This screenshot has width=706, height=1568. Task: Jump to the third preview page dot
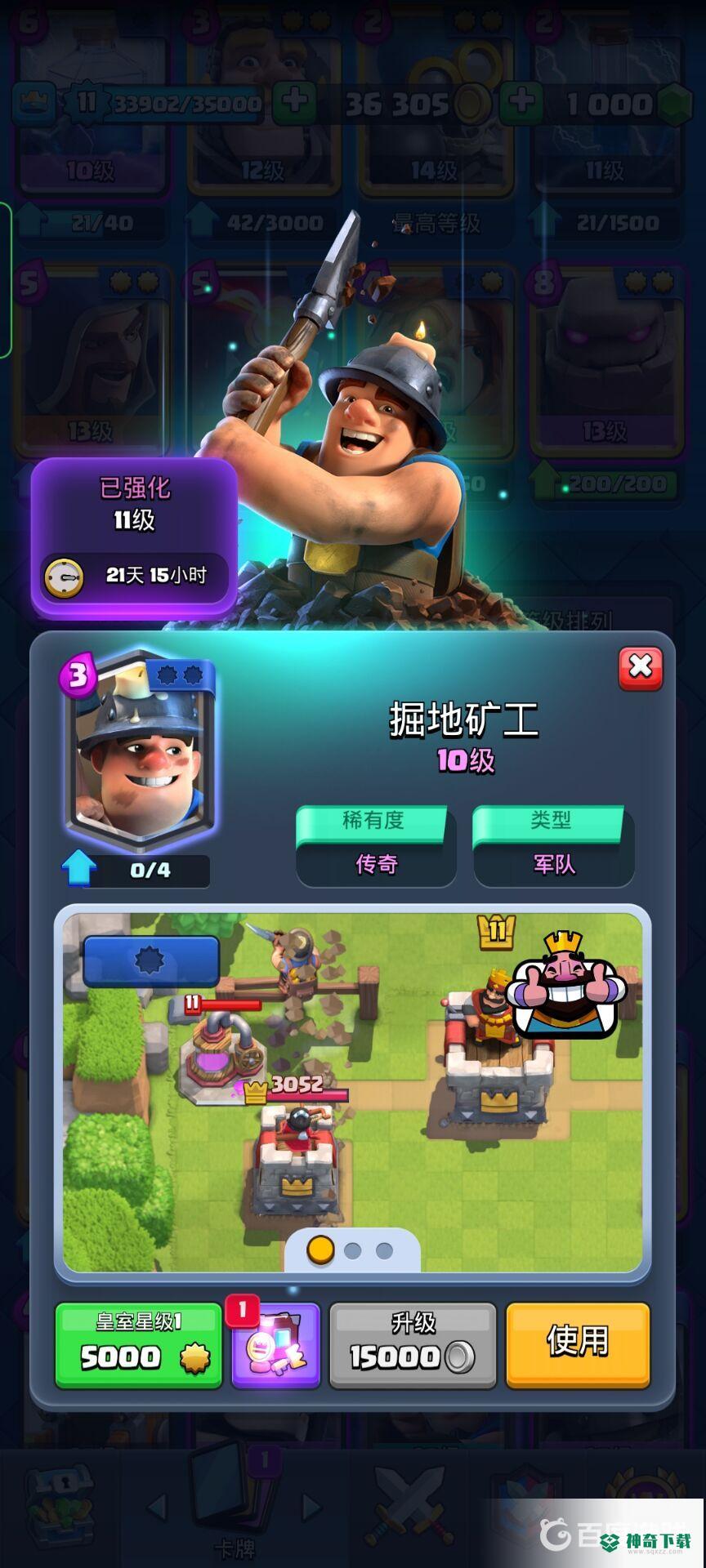[x=384, y=1250]
